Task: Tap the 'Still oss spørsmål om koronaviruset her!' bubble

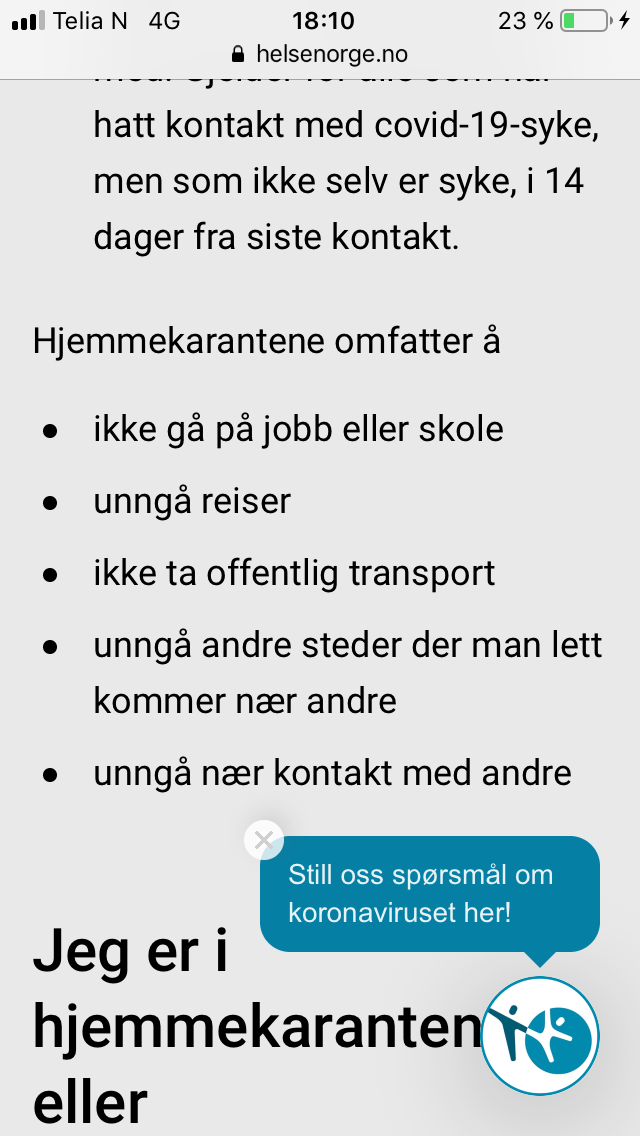Action: (x=430, y=893)
